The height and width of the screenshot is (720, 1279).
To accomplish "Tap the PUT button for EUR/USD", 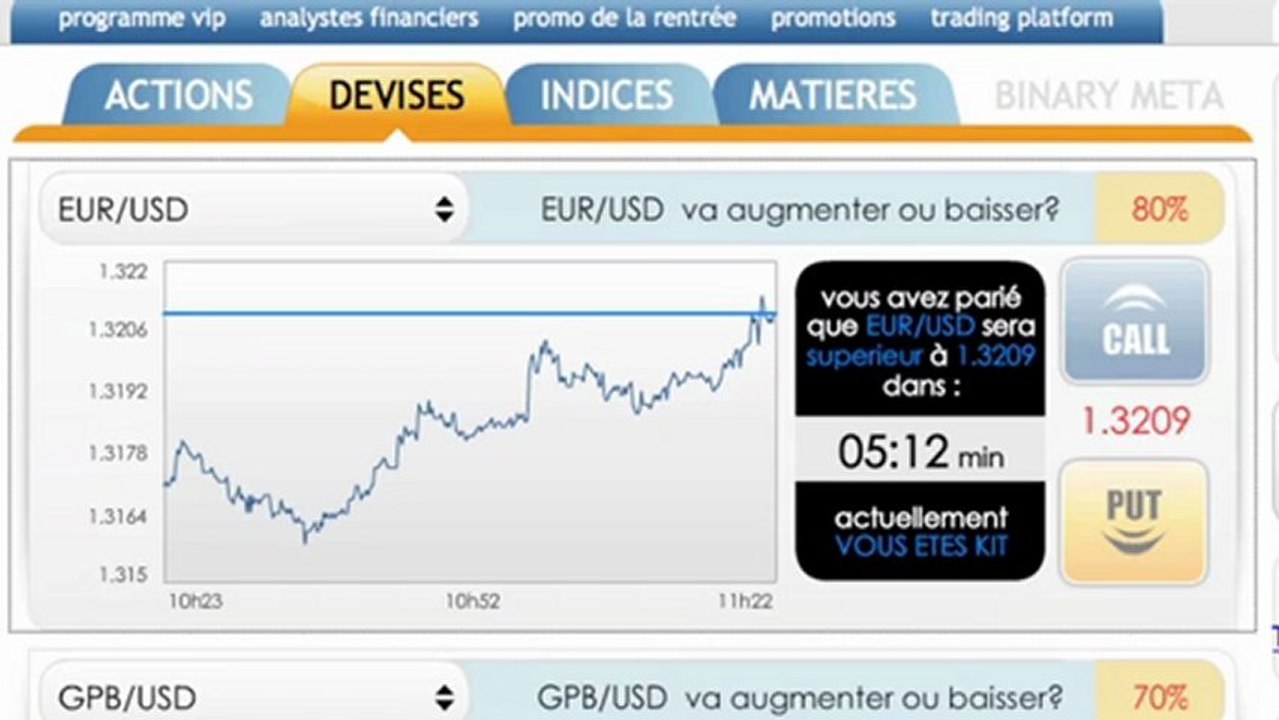I will (1134, 522).
